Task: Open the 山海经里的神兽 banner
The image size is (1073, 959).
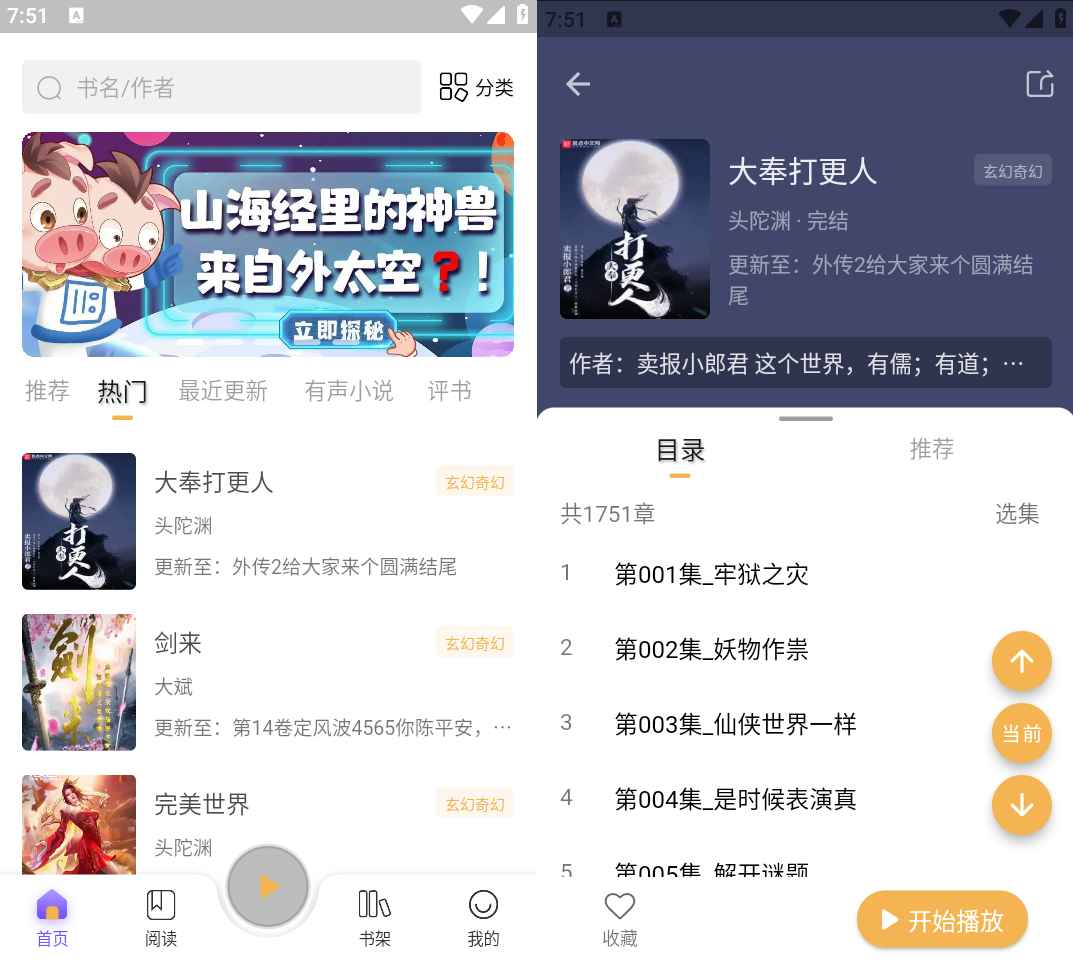Action: point(268,244)
